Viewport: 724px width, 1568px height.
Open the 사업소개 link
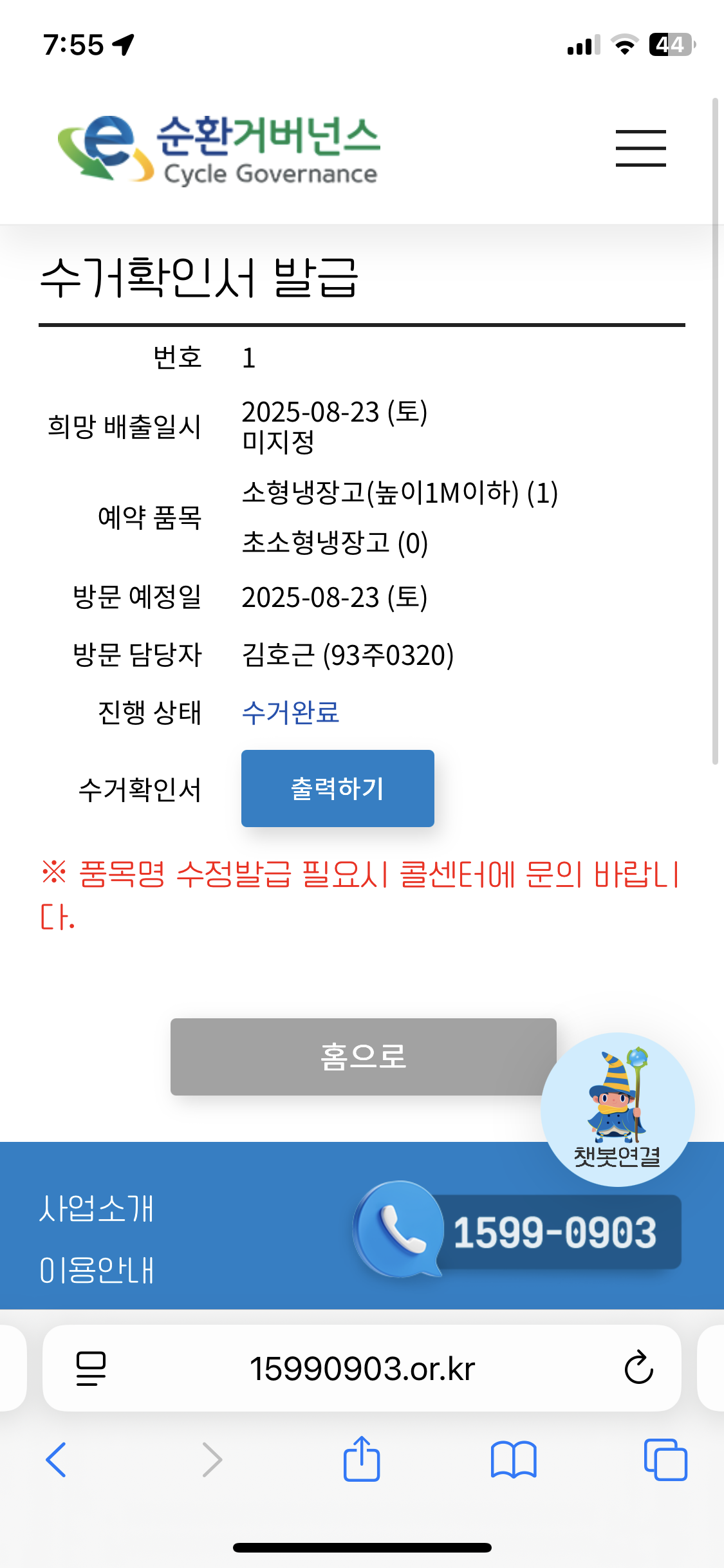97,1208
